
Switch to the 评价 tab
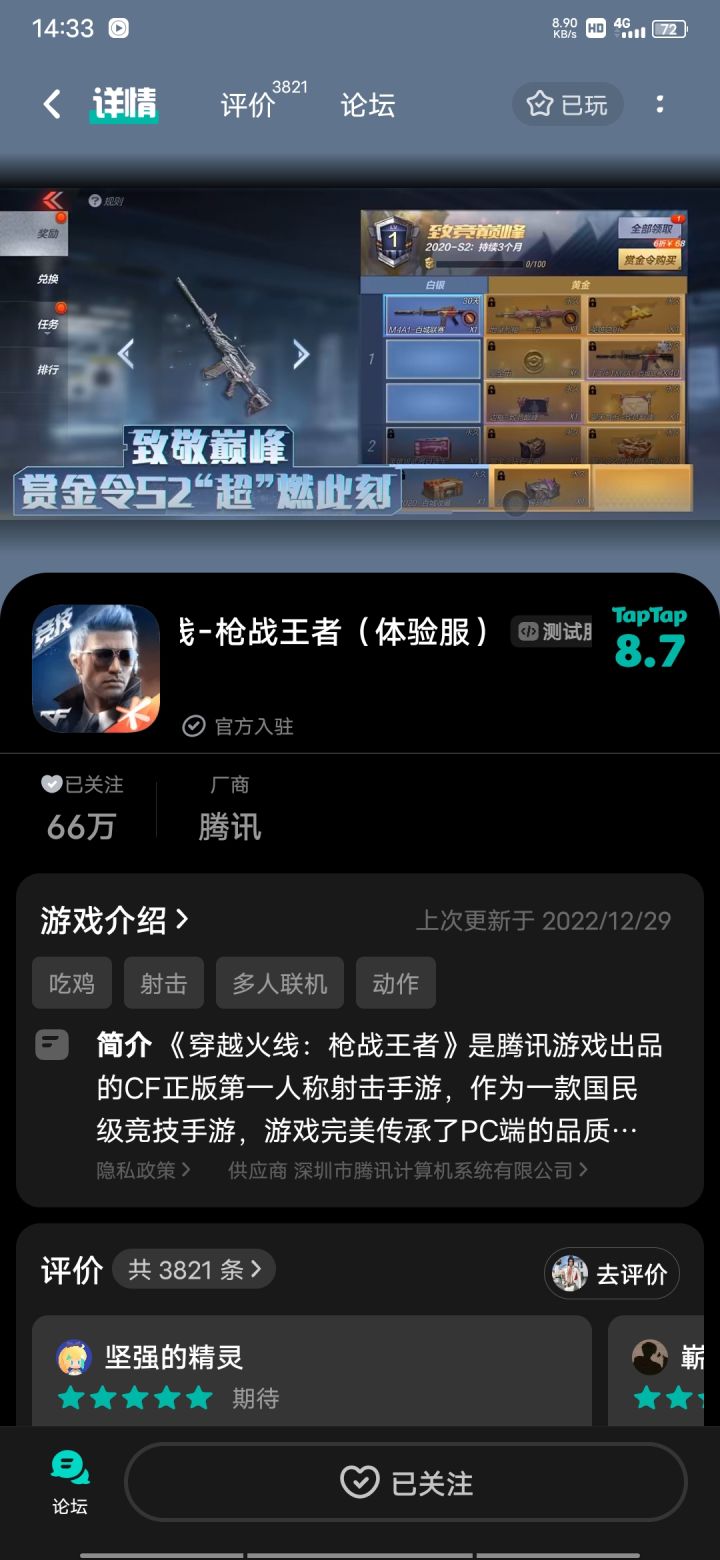[248, 104]
